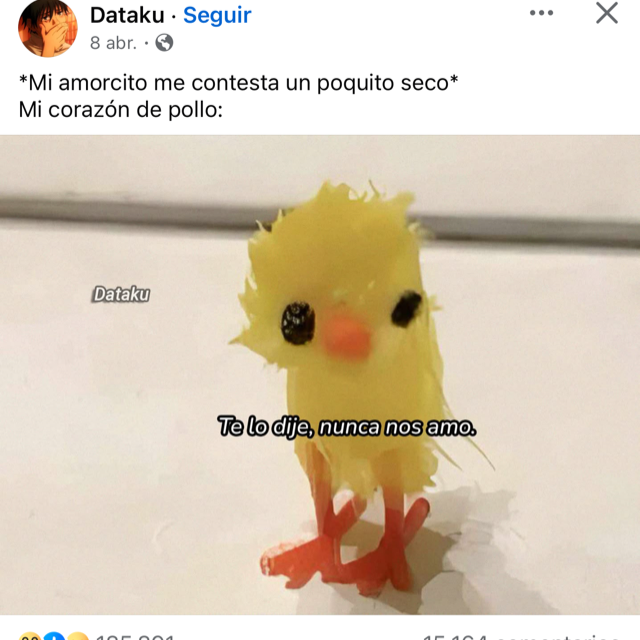Follow Dataku with the Seguir button
Viewport: 640px width, 640px height.
(217, 15)
